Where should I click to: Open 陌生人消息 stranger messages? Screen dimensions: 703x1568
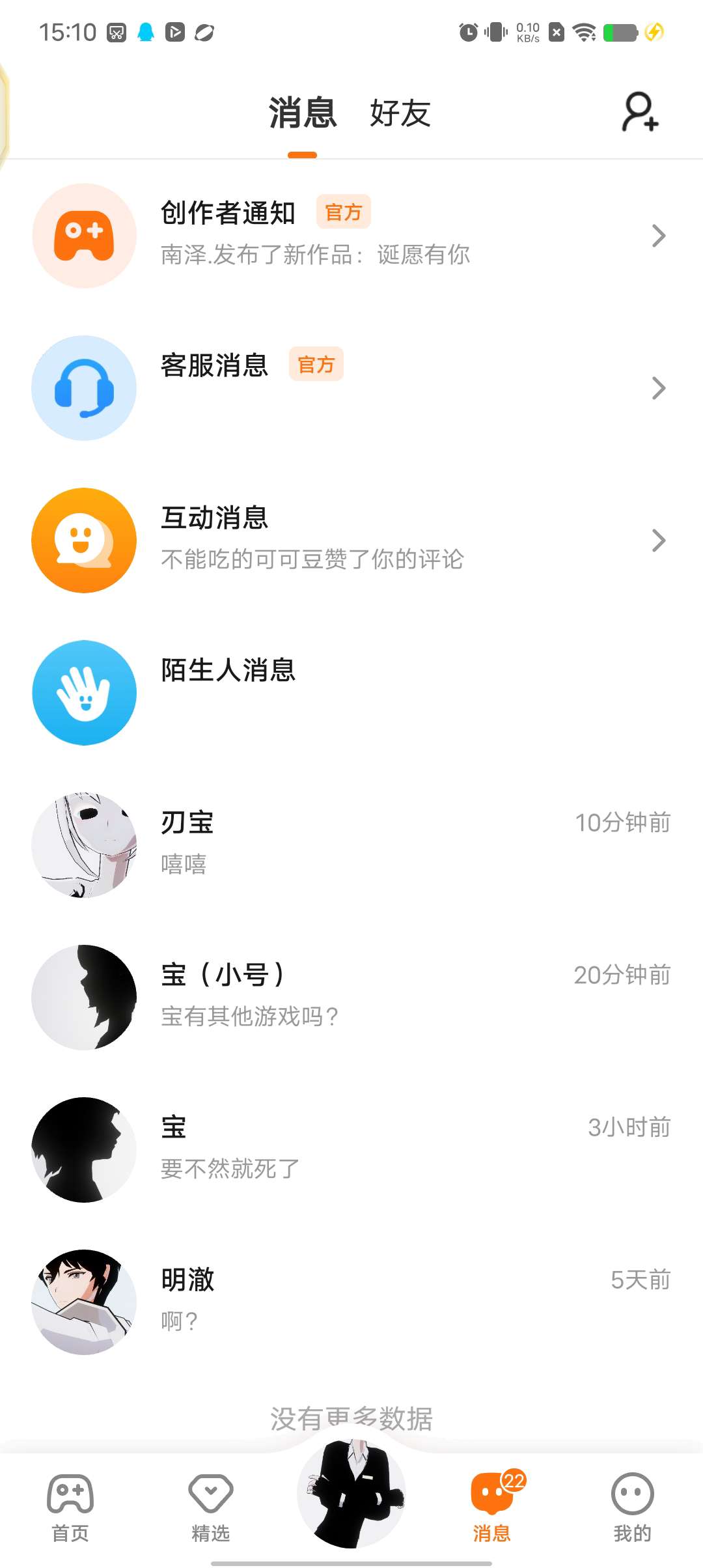pos(351,692)
